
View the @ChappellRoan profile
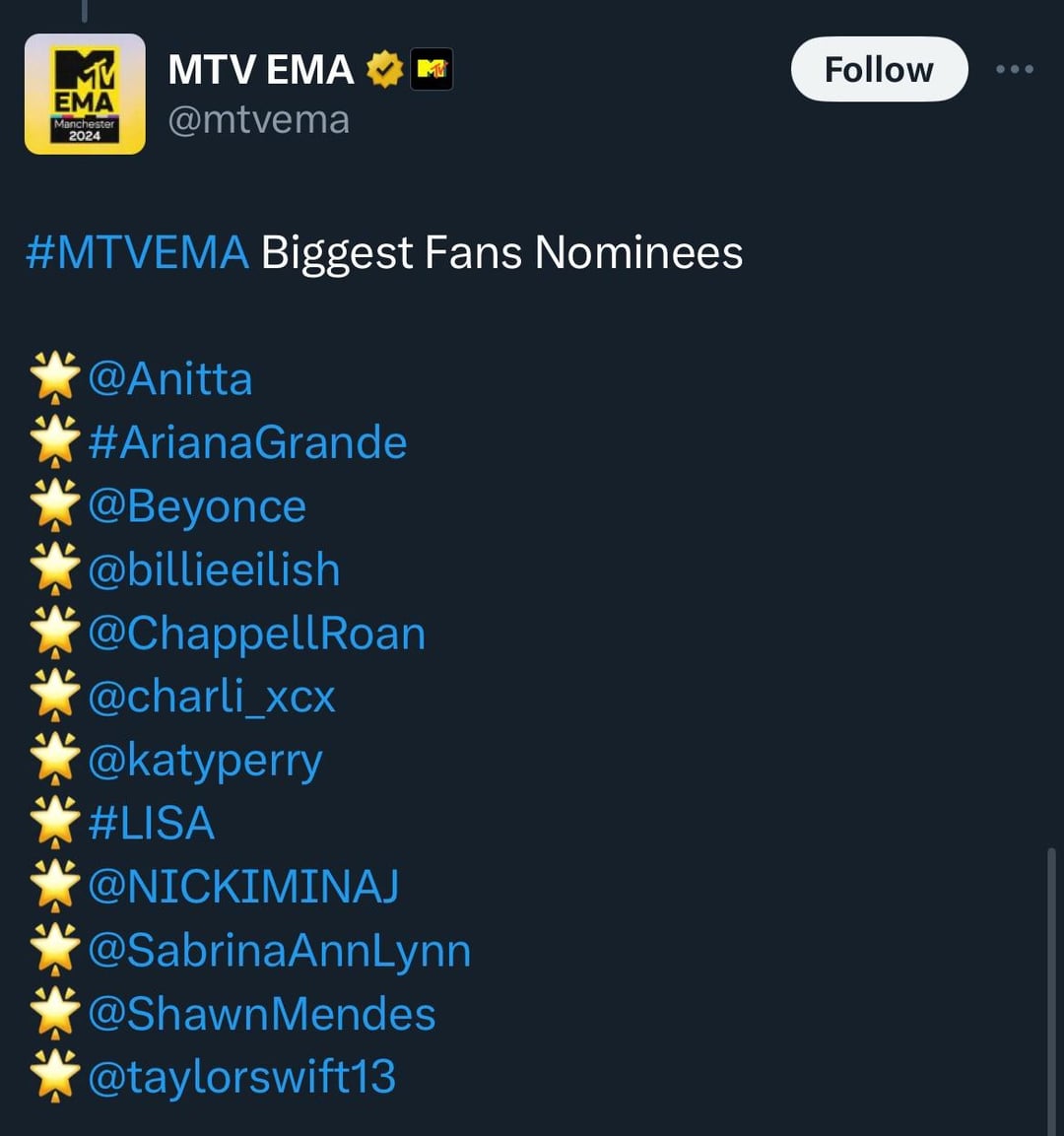tap(256, 634)
